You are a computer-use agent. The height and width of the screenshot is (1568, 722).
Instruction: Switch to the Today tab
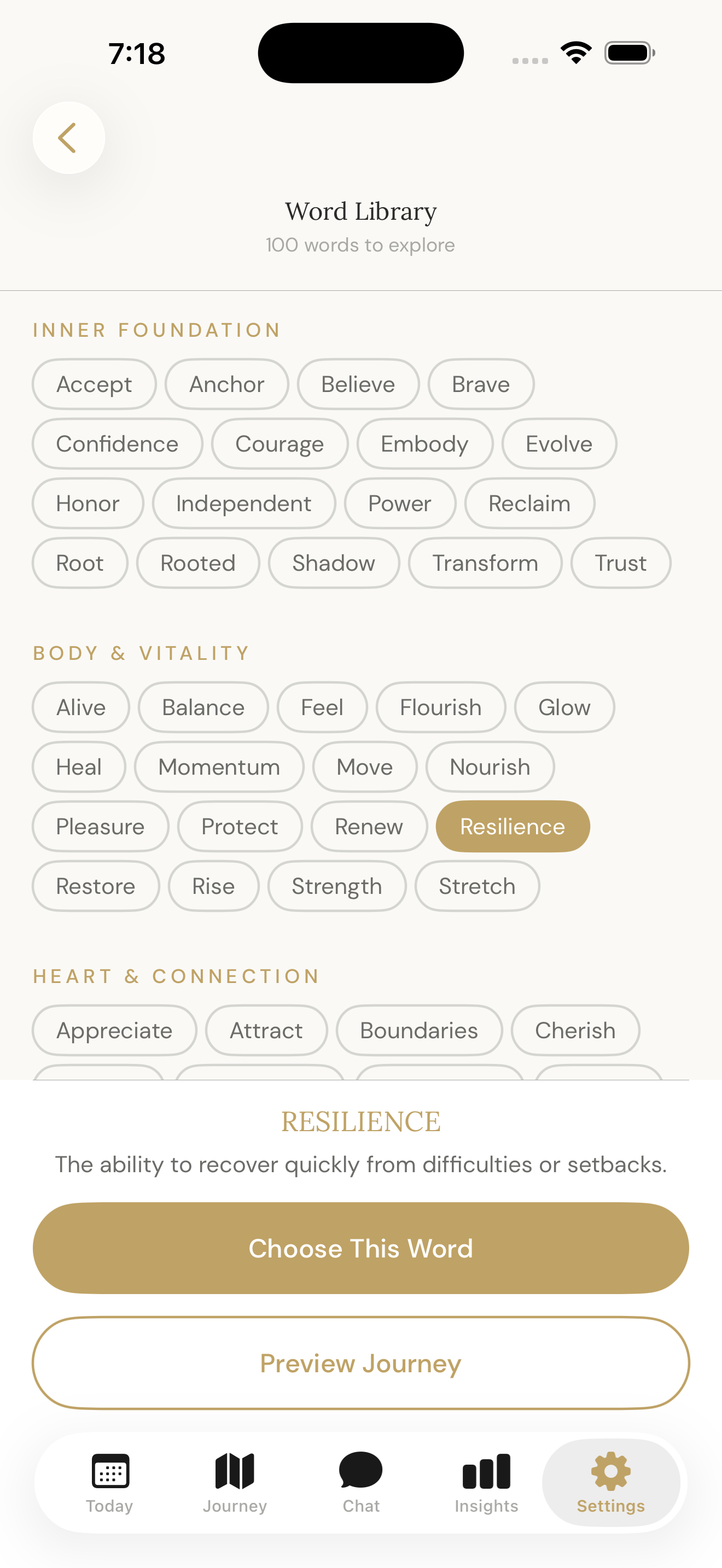[x=109, y=1483]
